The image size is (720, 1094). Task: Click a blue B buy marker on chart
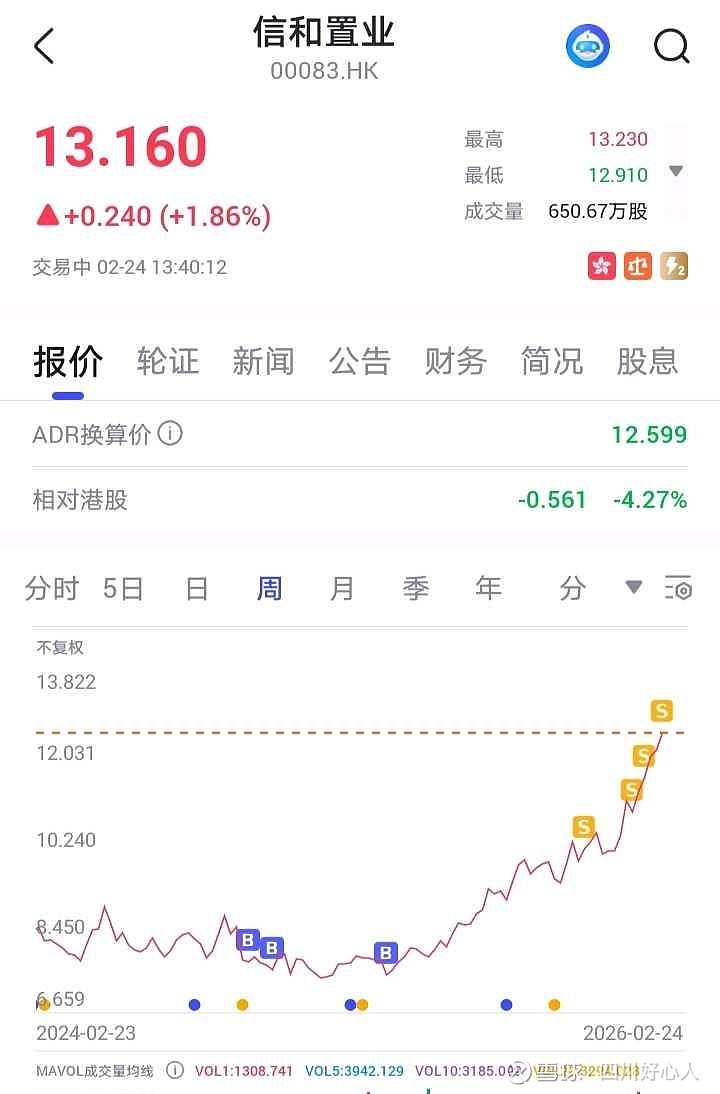pyautogui.click(x=247, y=941)
